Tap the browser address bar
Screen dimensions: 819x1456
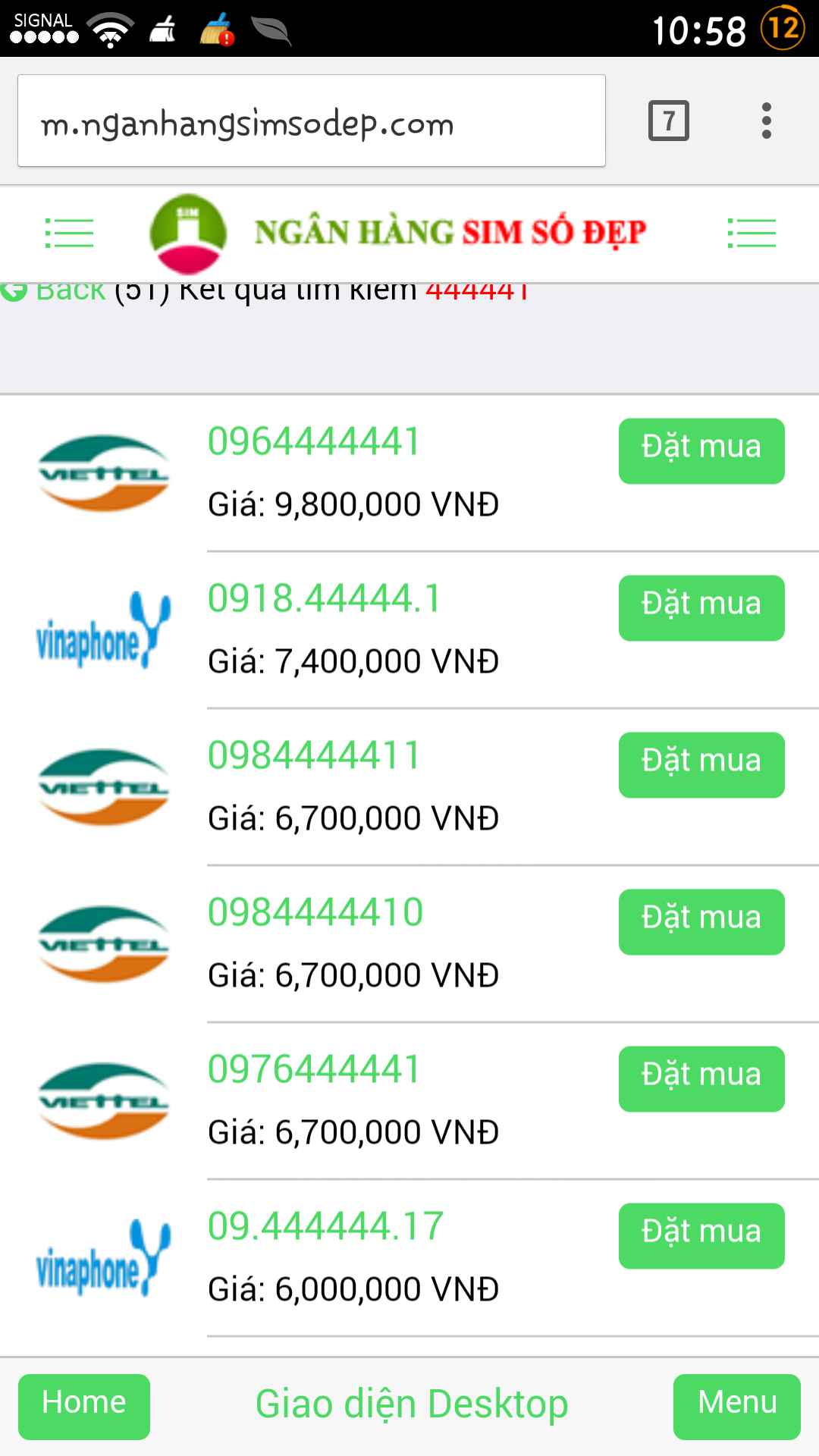coord(312,121)
